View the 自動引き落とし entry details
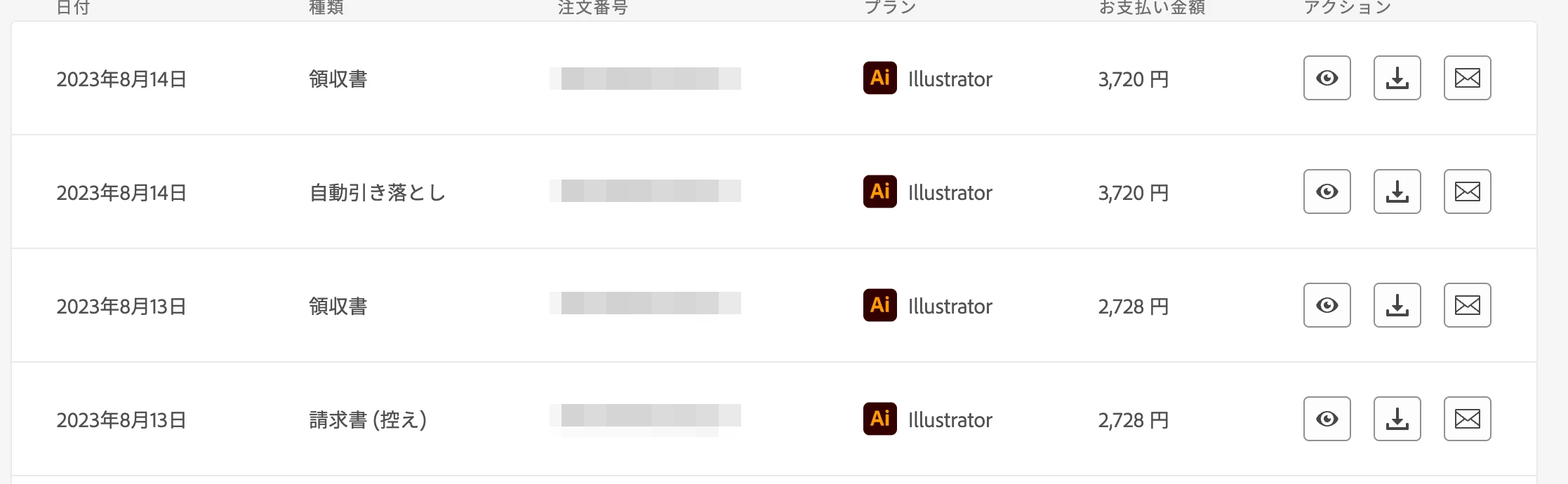 tap(1327, 191)
